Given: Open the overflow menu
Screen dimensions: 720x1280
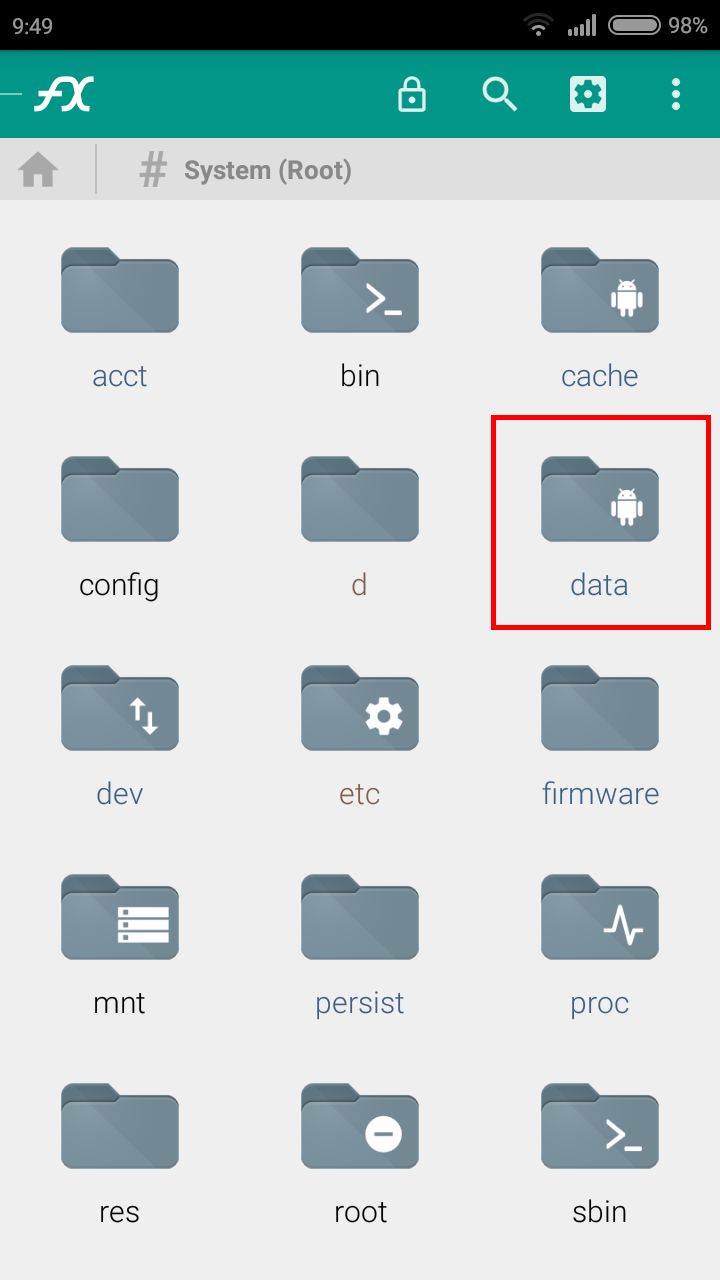Looking at the screenshot, I should (676, 95).
